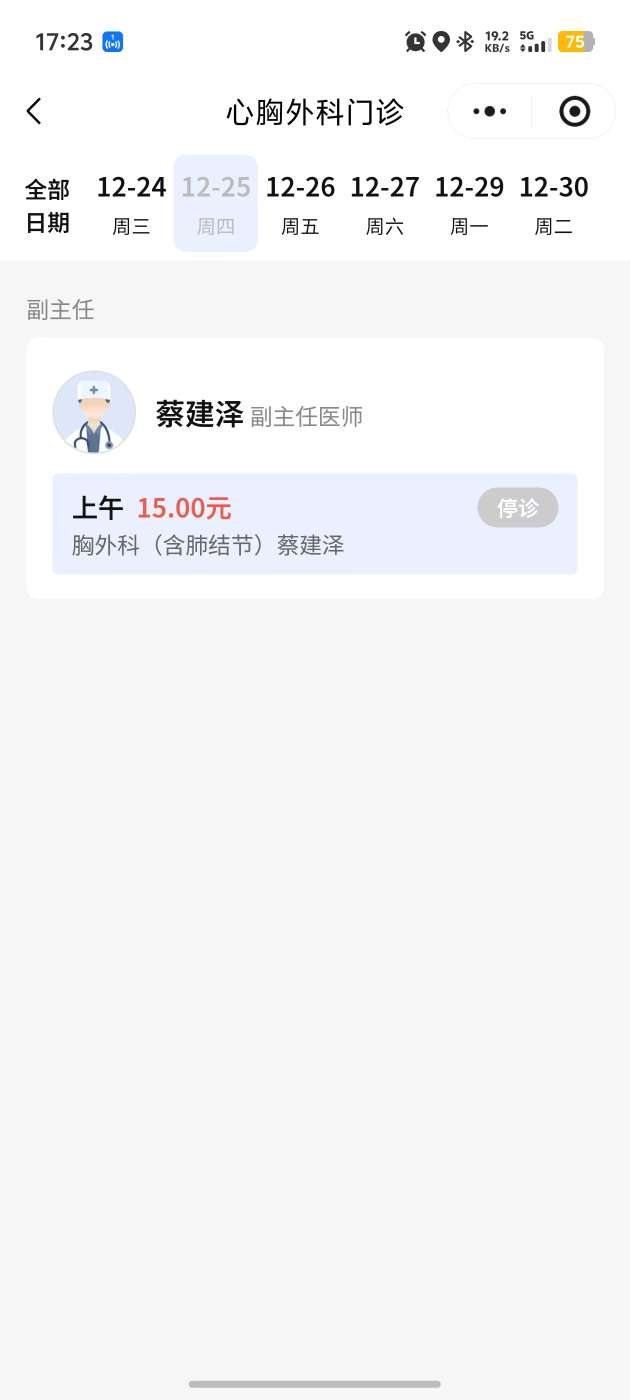Close the mini program with the circle icon
This screenshot has width=630, height=1400.
pos(574,111)
